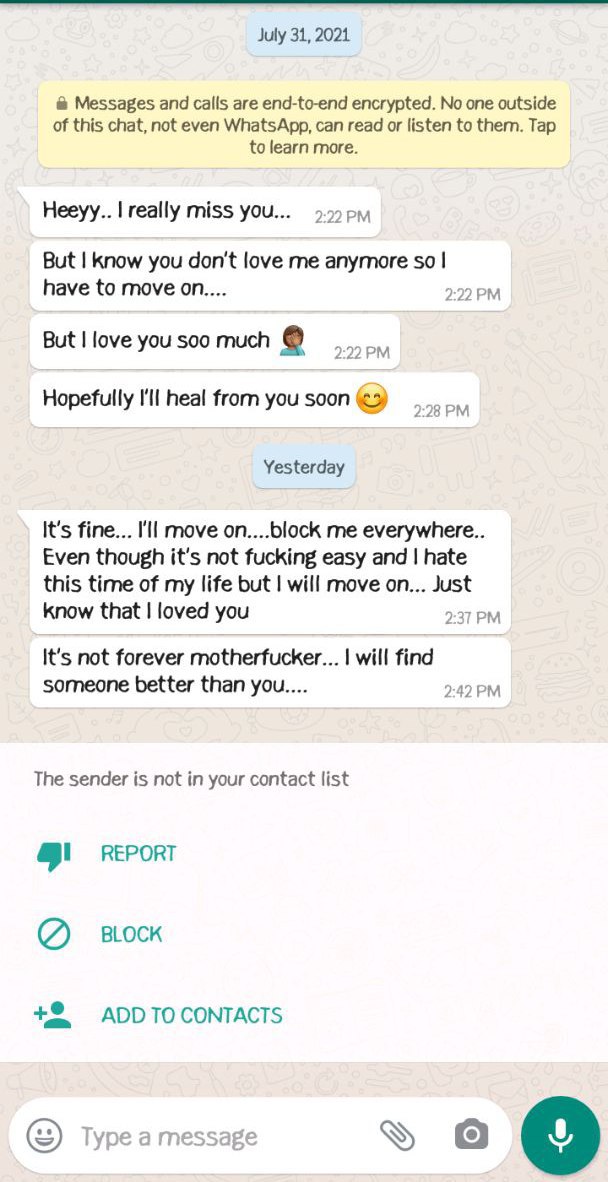The image size is (608, 1182).
Task: Open the emoji picker
Action: click(44, 1135)
